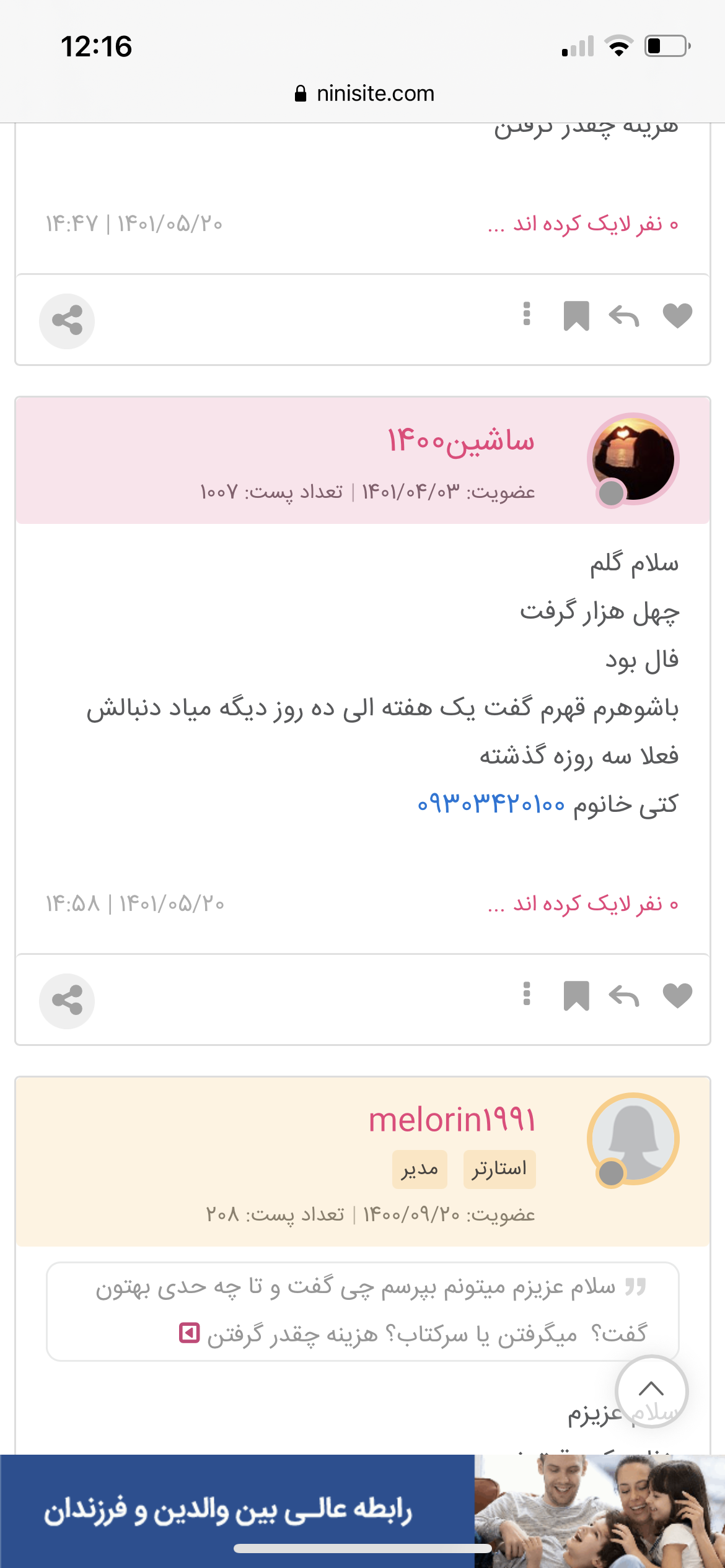
Task: Bookmark the post dated 14:47
Action: click(x=576, y=316)
